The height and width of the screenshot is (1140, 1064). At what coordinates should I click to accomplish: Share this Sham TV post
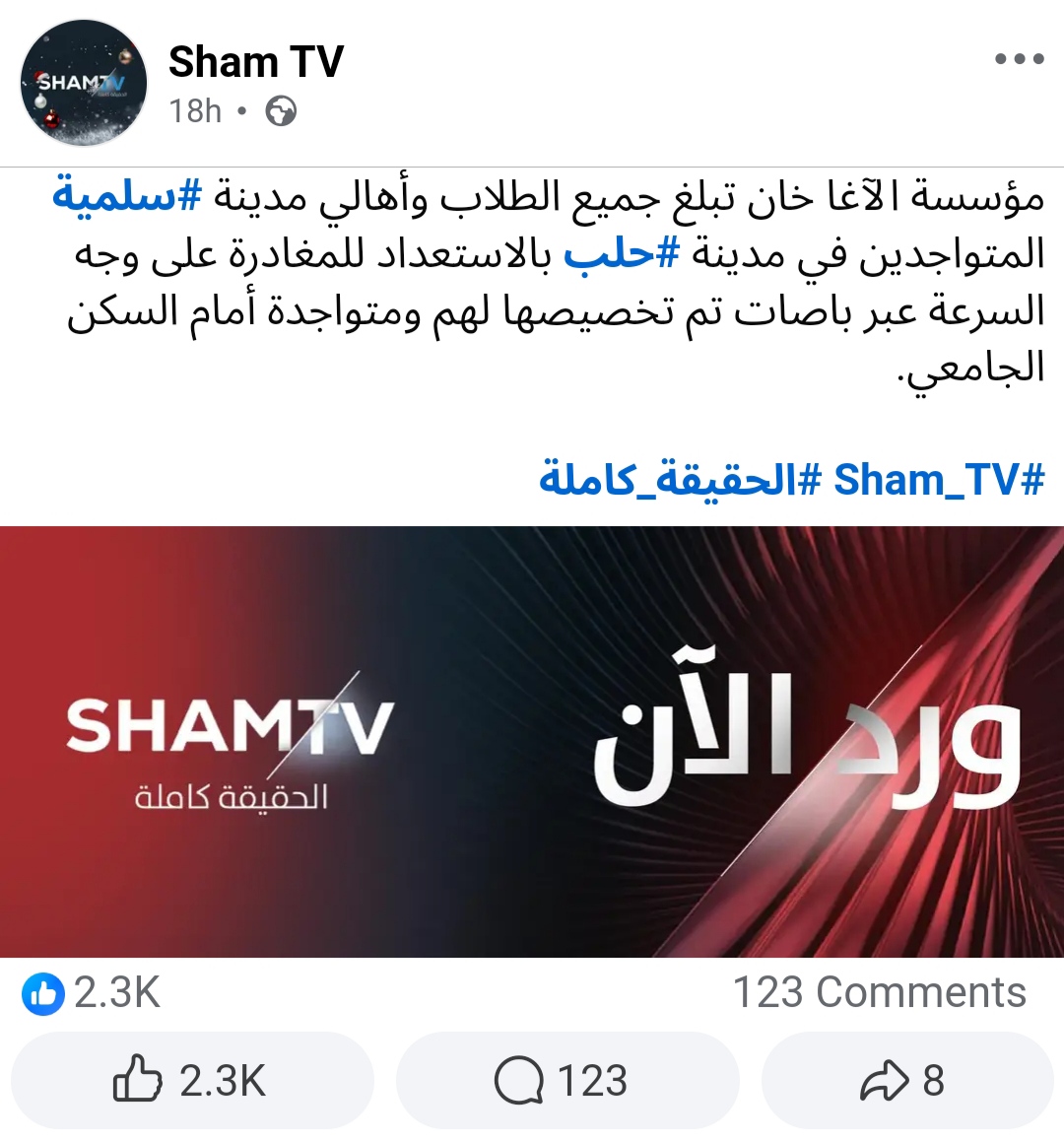905,1081
